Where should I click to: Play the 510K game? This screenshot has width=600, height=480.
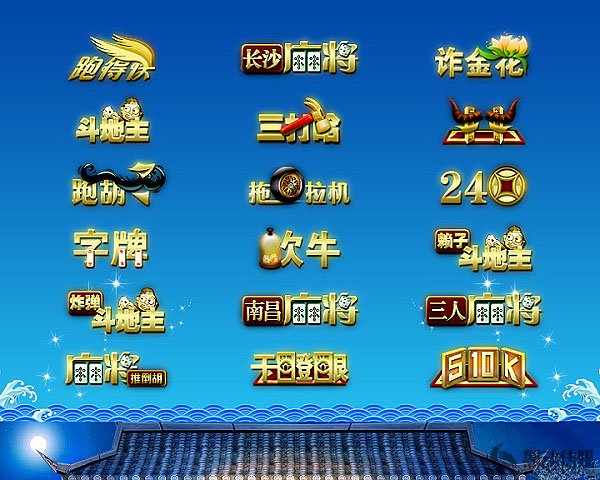click(486, 368)
